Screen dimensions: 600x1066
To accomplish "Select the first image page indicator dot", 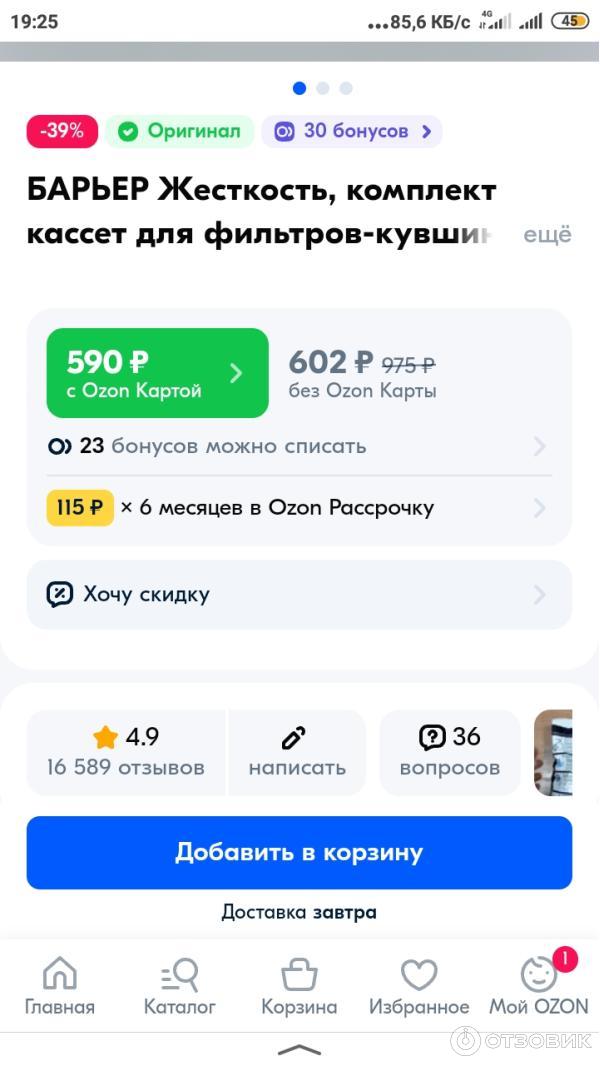I will (x=299, y=88).
